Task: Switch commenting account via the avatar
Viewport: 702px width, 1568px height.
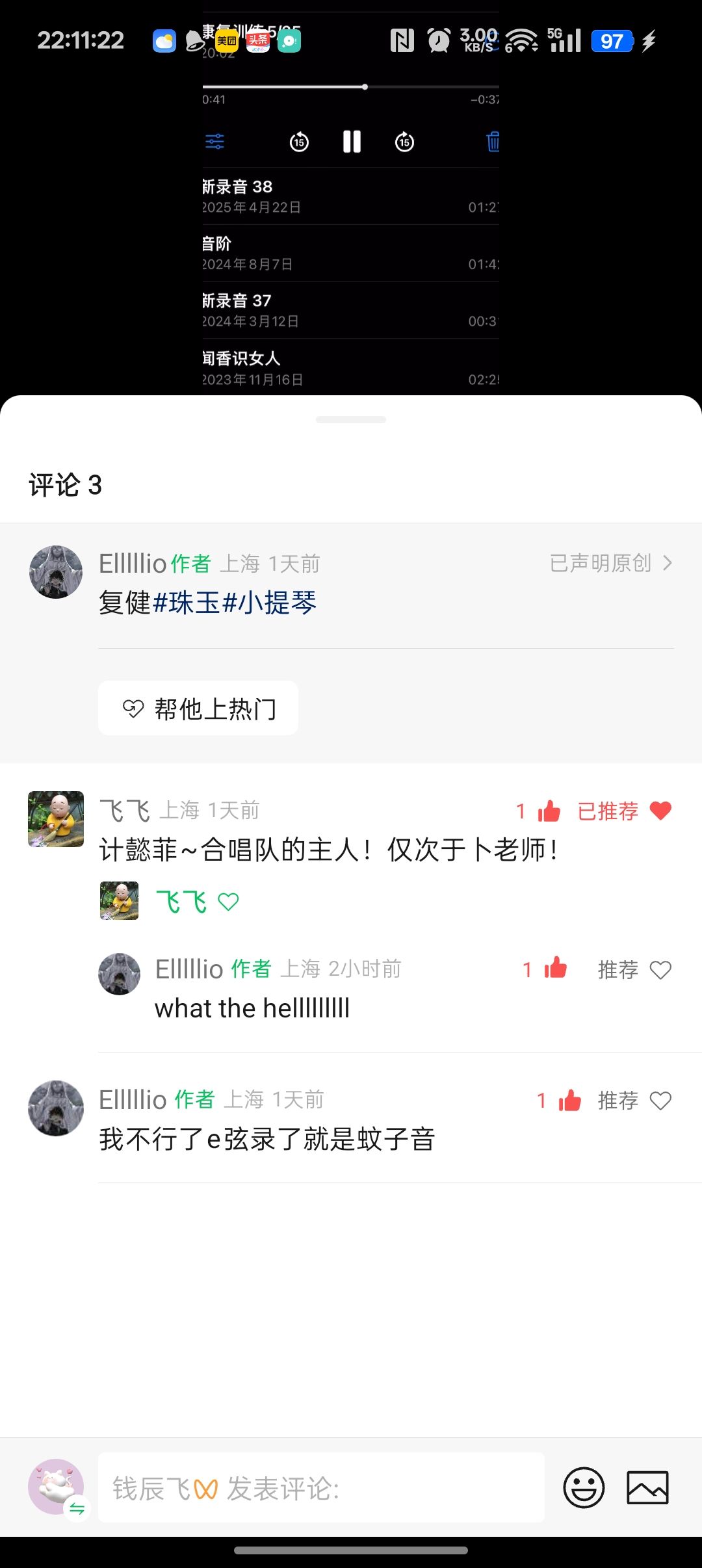Action: tap(57, 1487)
